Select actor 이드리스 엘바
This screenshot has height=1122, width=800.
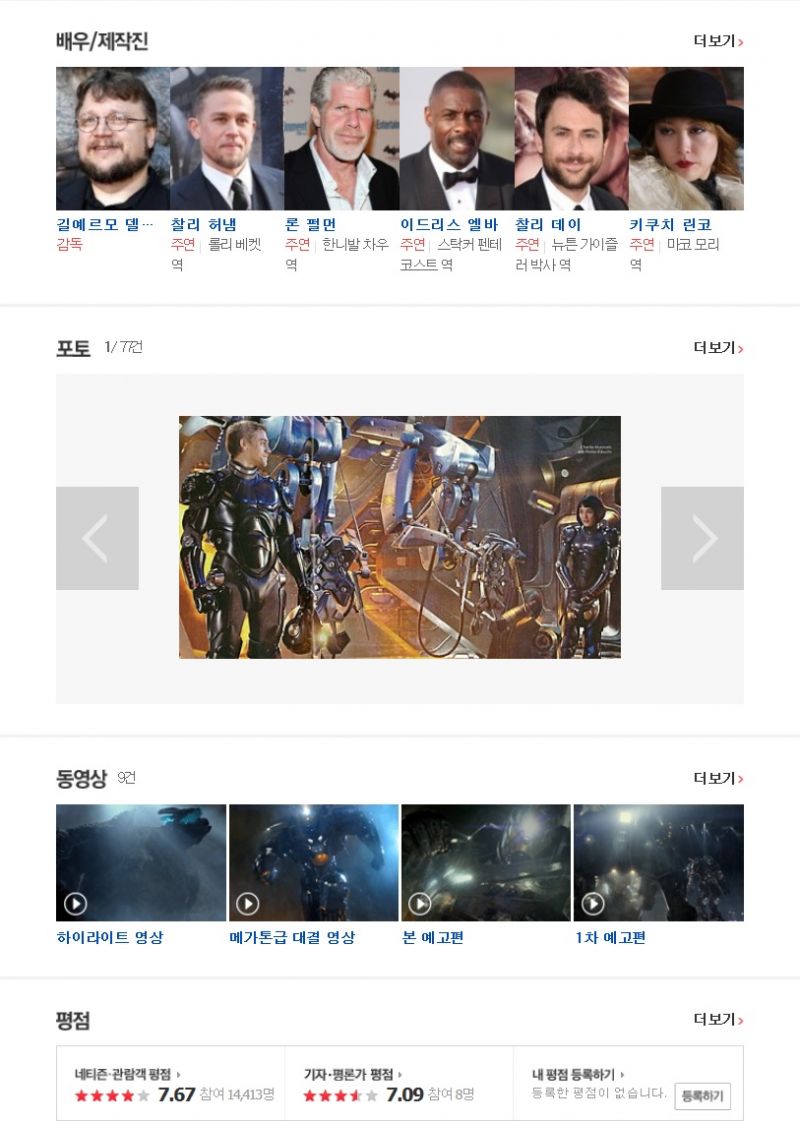[448, 225]
